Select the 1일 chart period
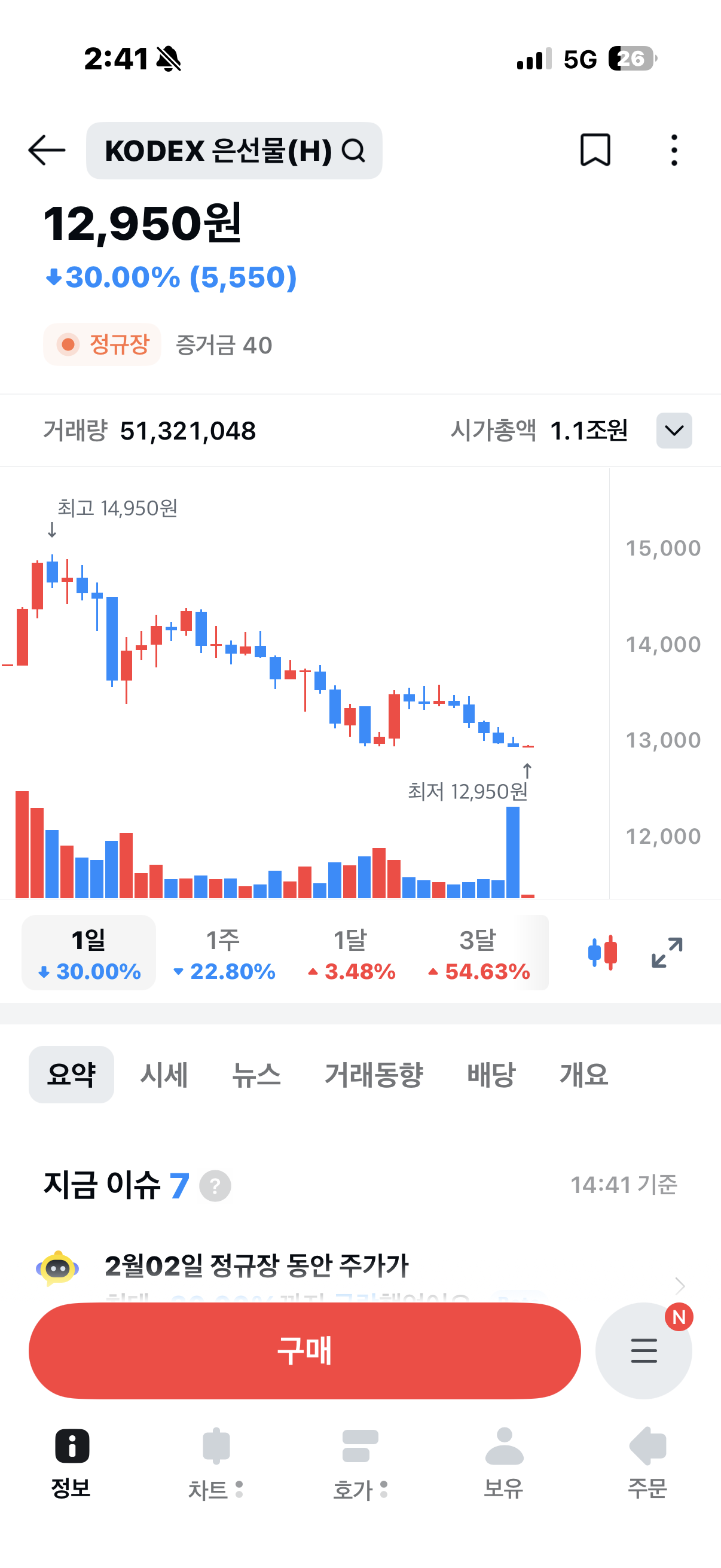Screen dimensions: 721x1568 pos(89,953)
